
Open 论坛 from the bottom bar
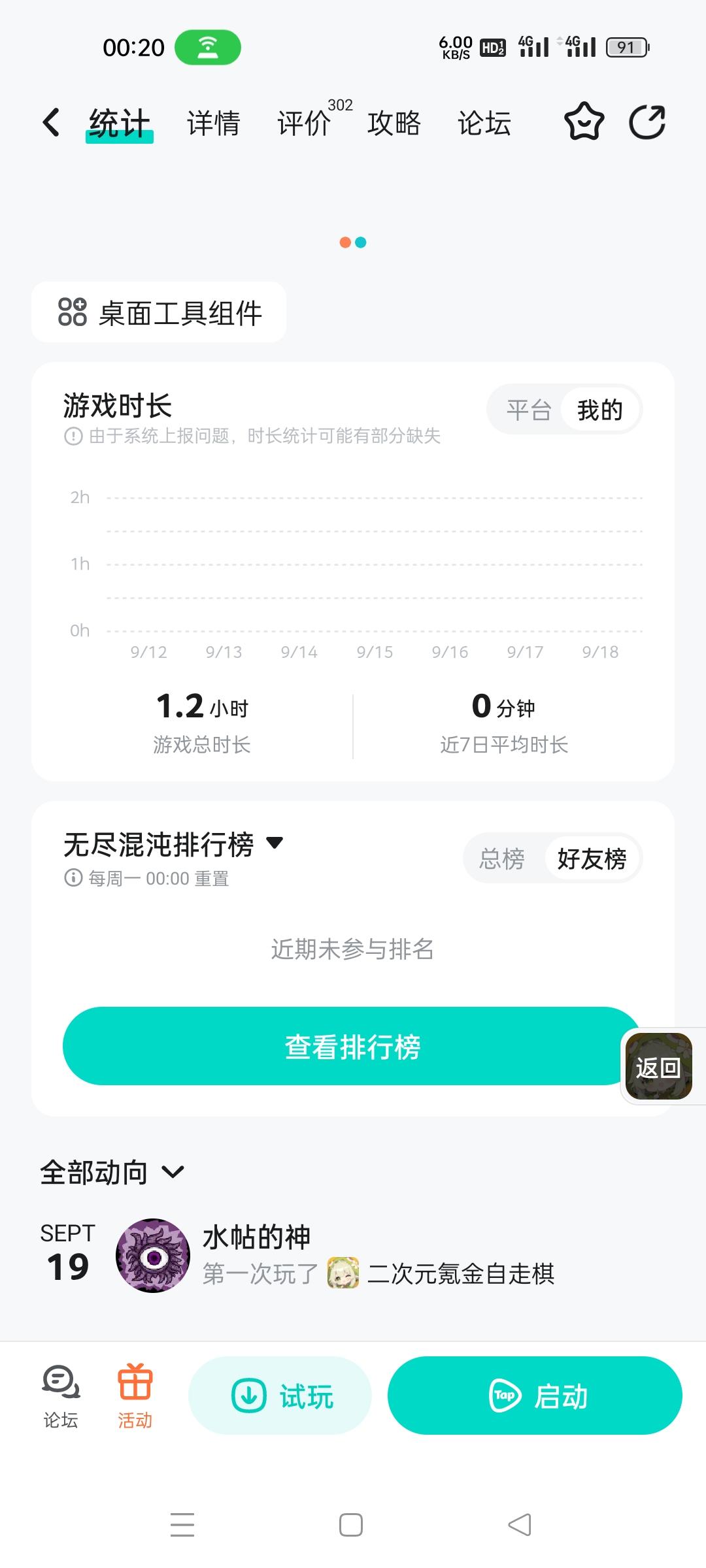61,1396
